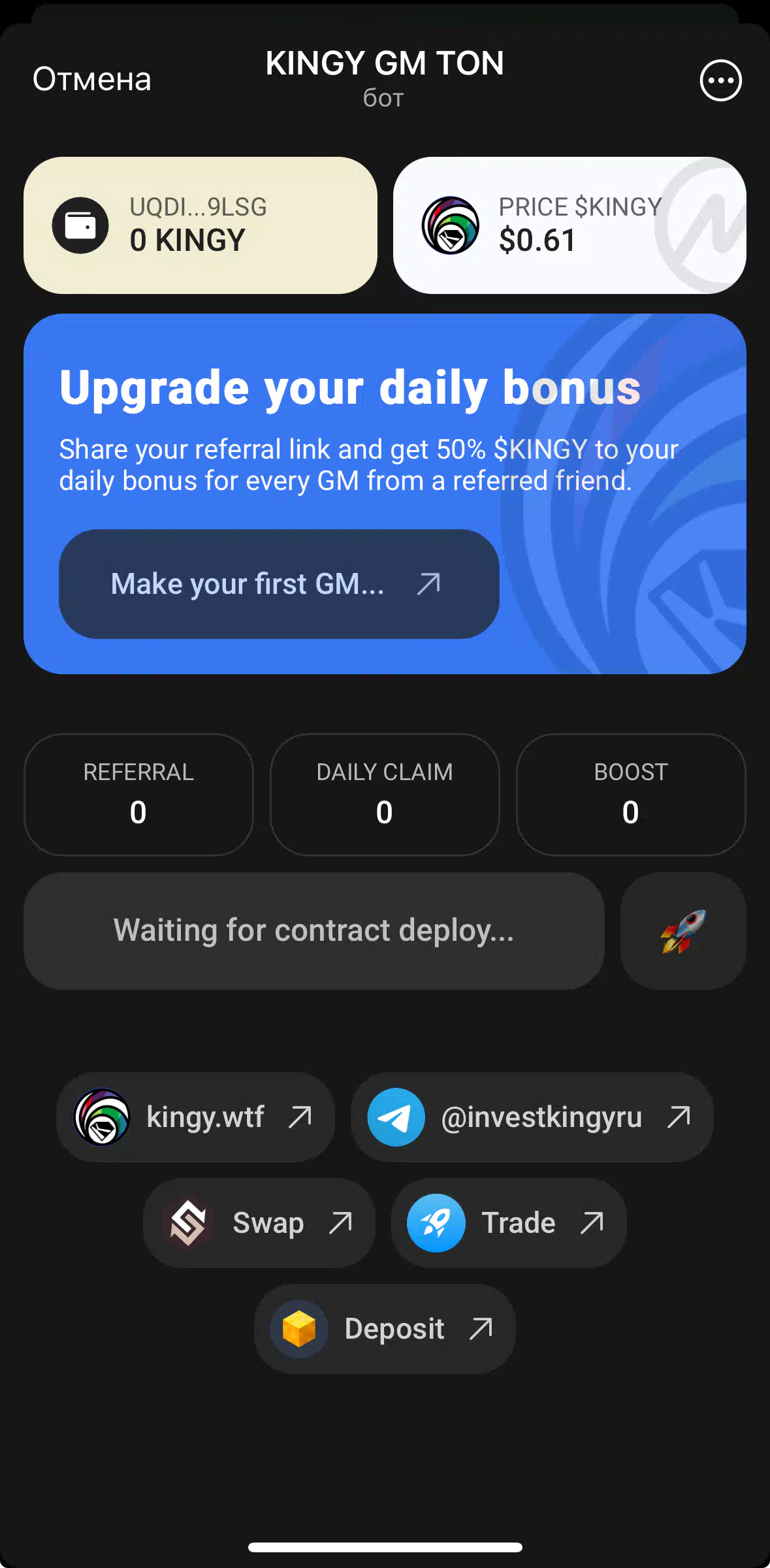770x1568 pixels.
Task: Open the PRICE $KINGY card
Action: point(569,225)
